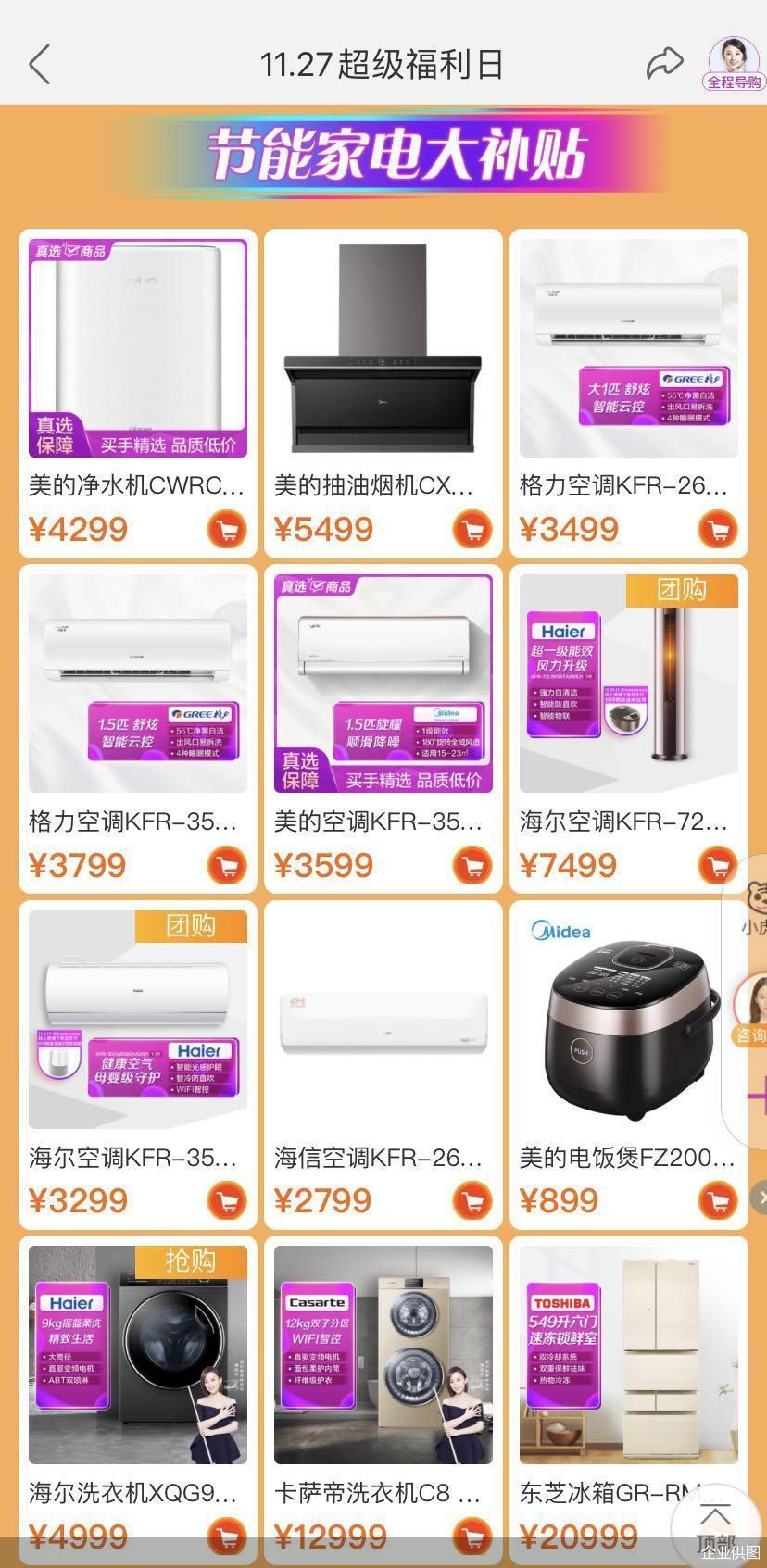
Task: View the 卡萨帝洗衣机 ¥12999 item
Action: pyautogui.click(x=383, y=1371)
